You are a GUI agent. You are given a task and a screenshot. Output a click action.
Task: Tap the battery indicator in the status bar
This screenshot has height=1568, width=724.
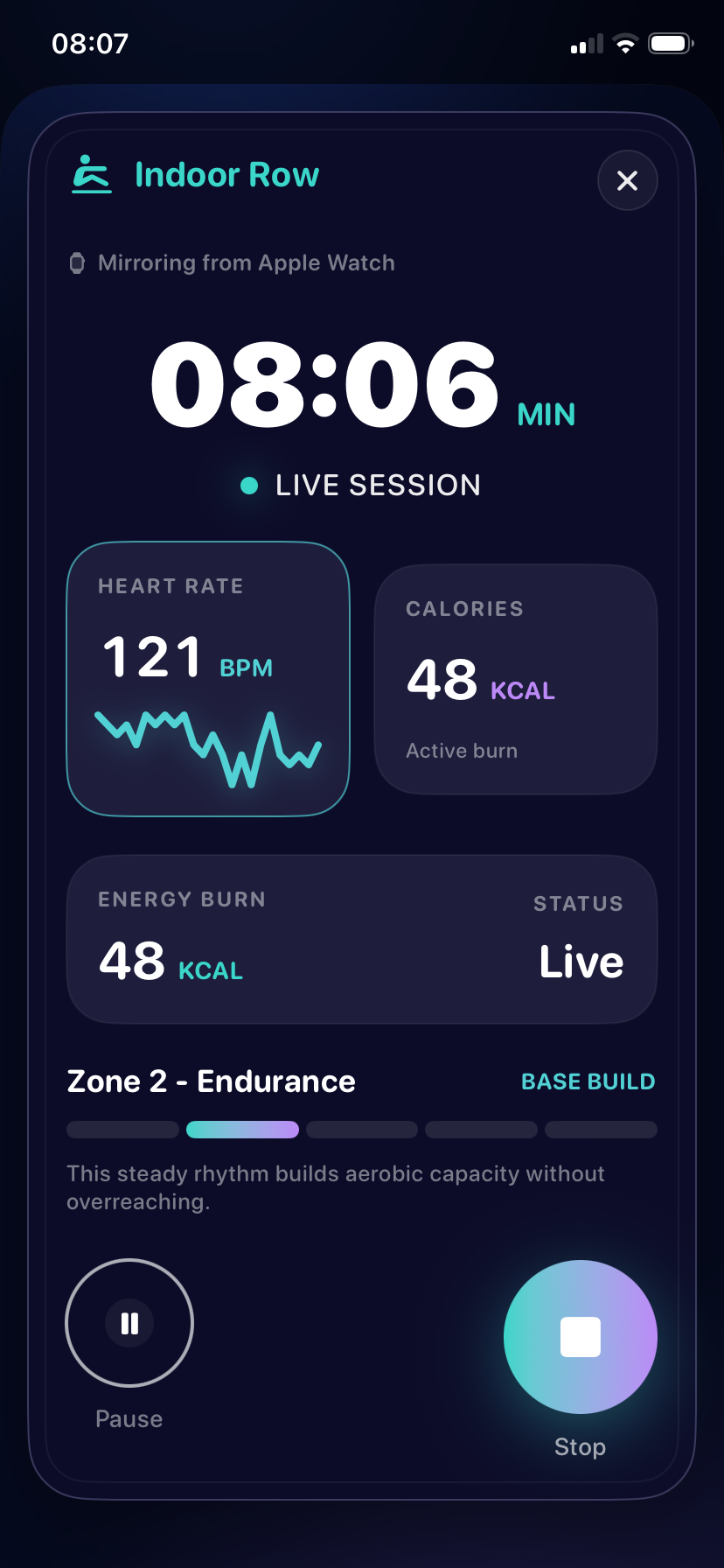pyautogui.click(x=670, y=42)
